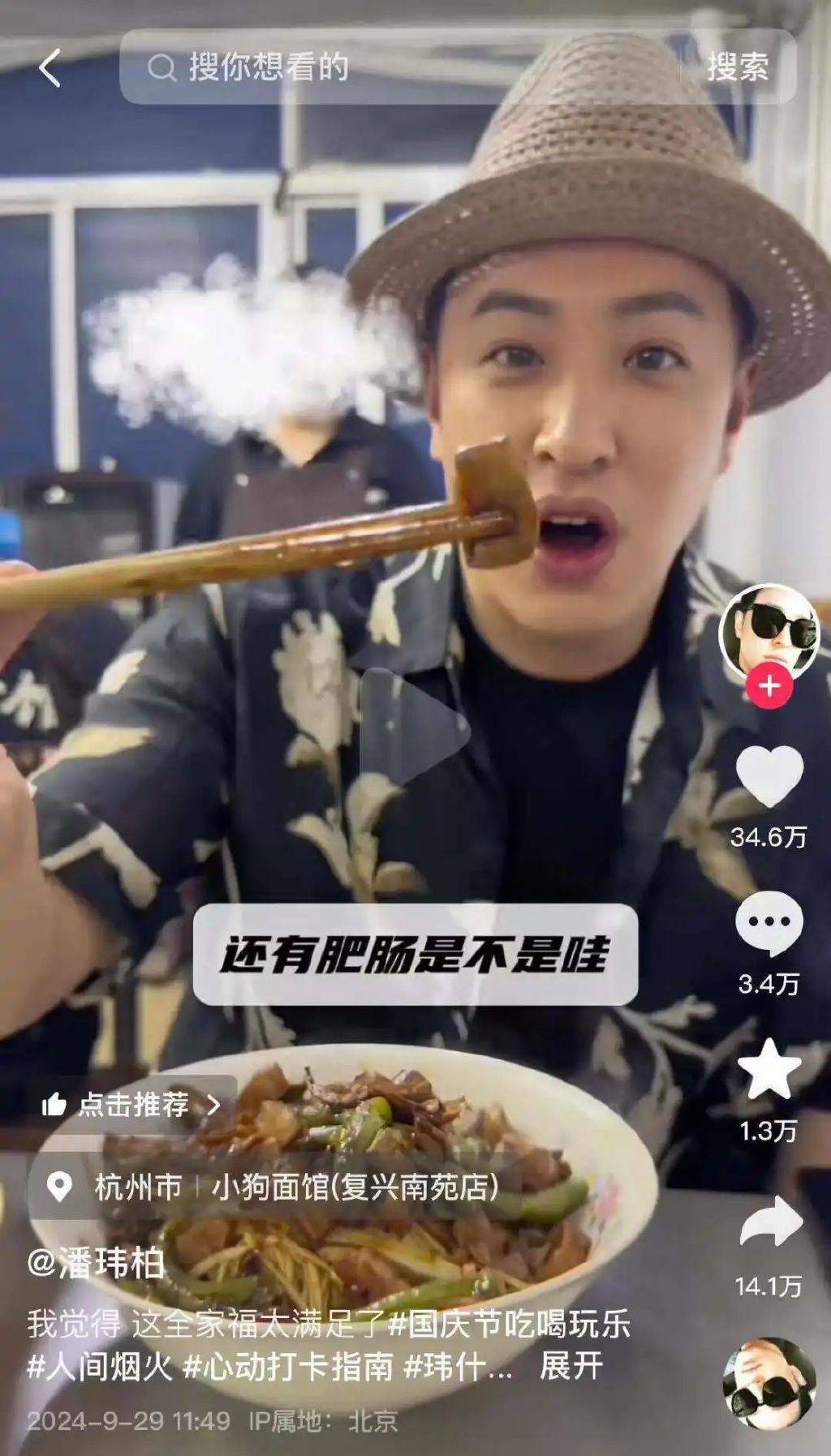The width and height of the screenshot is (831, 1456).
Task: Open @潘玮柏 username link
Action: click(x=96, y=1264)
